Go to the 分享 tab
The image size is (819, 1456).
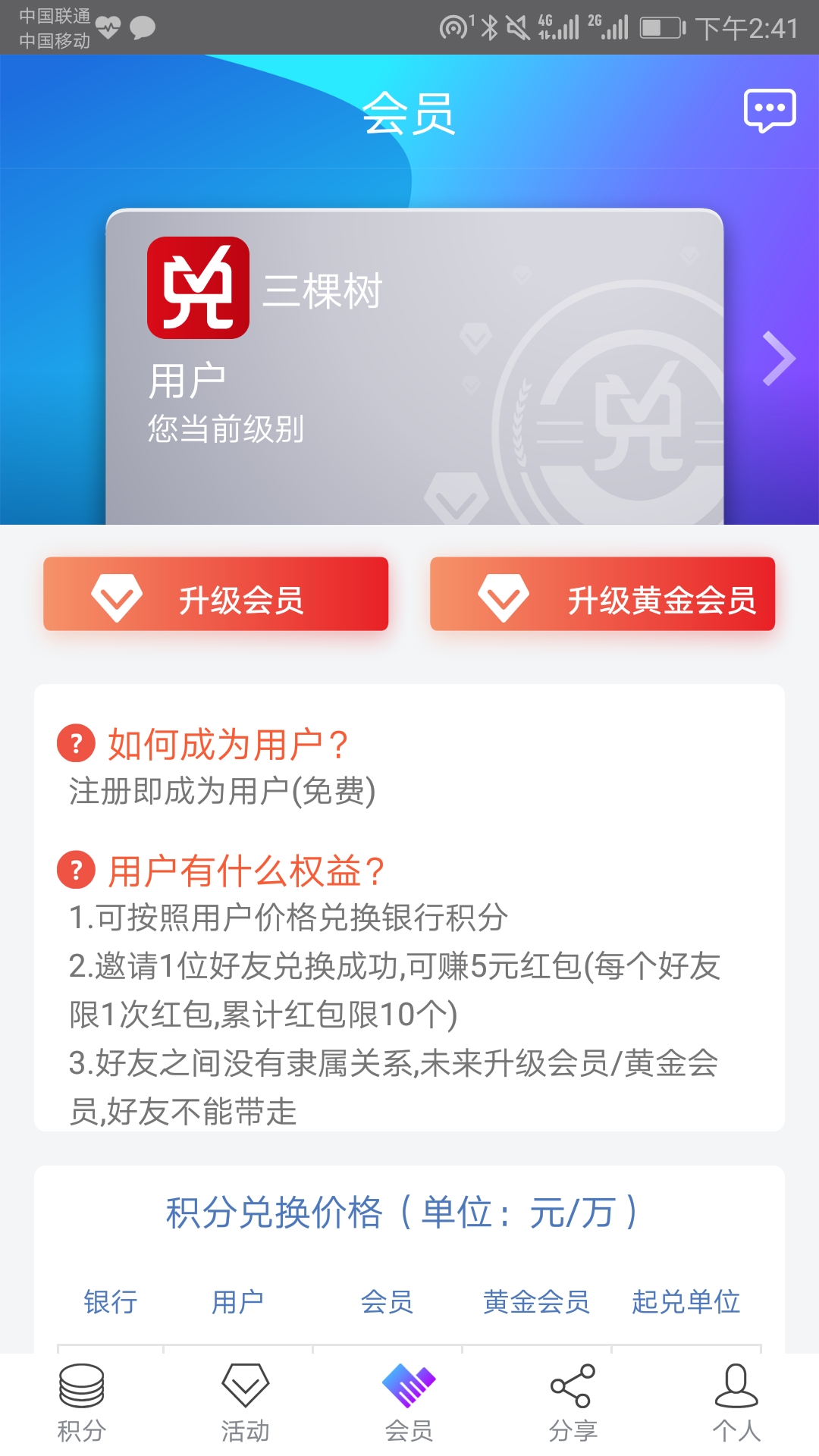pyautogui.click(x=573, y=1402)
